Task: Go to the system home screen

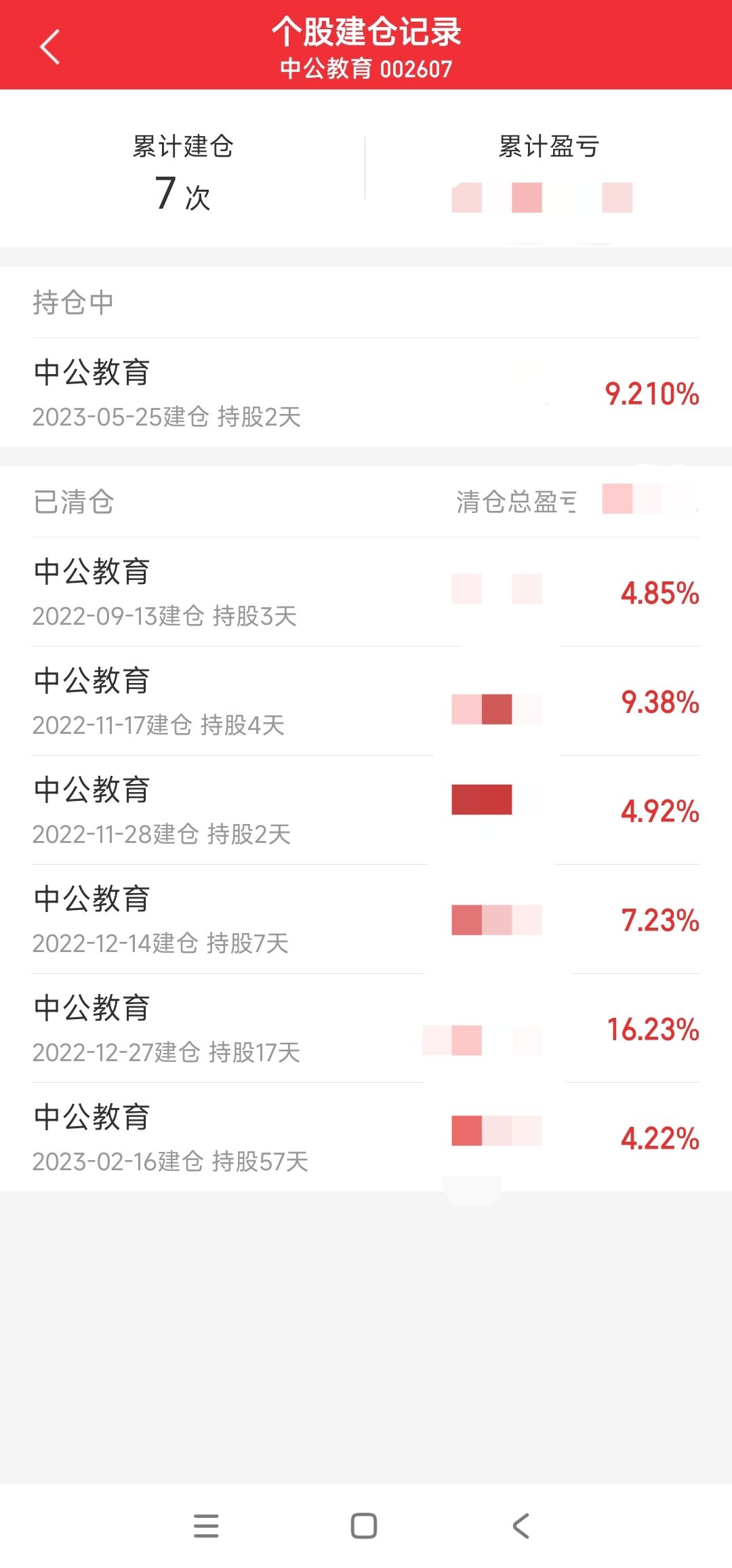Action: pos(364,1525)
